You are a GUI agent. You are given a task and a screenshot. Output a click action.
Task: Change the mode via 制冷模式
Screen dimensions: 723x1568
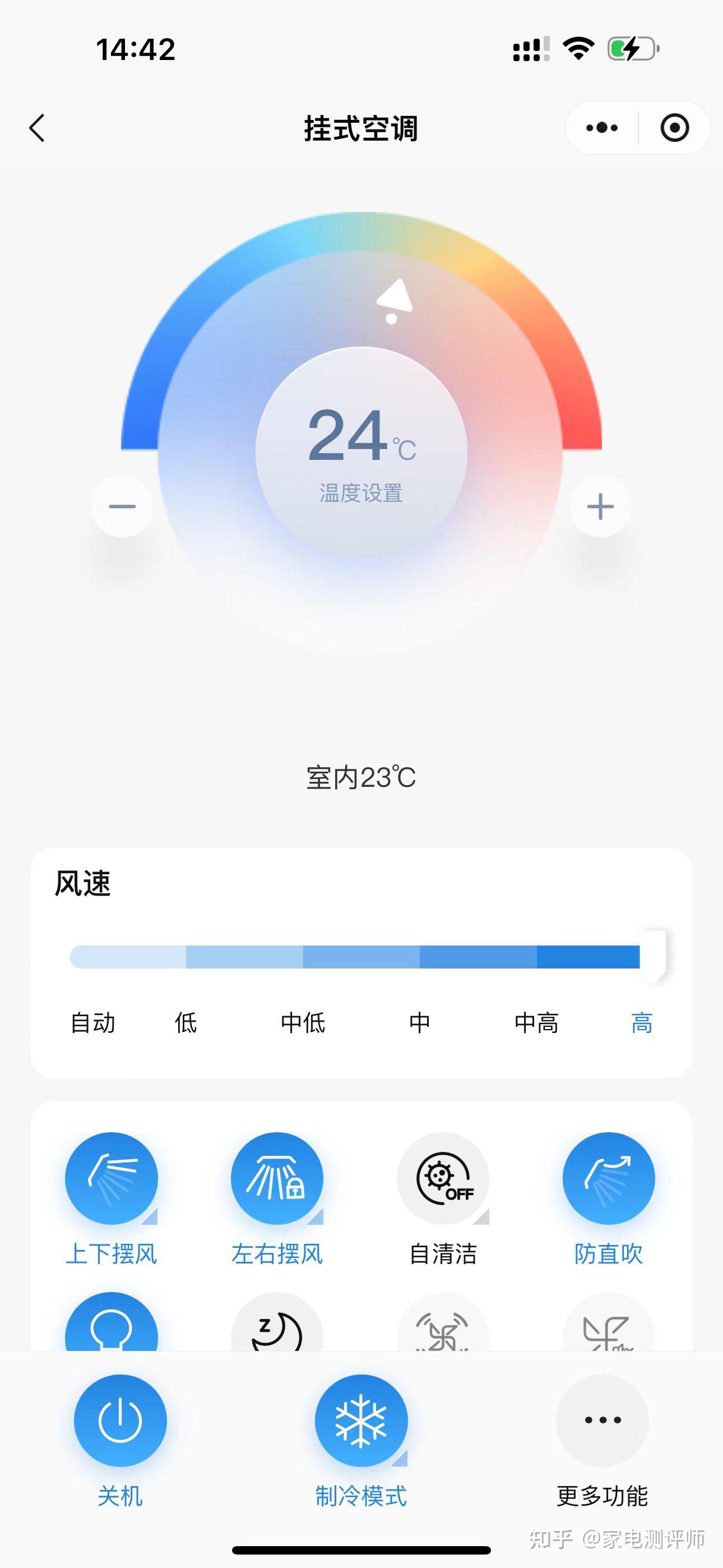tap(361, 1421)
